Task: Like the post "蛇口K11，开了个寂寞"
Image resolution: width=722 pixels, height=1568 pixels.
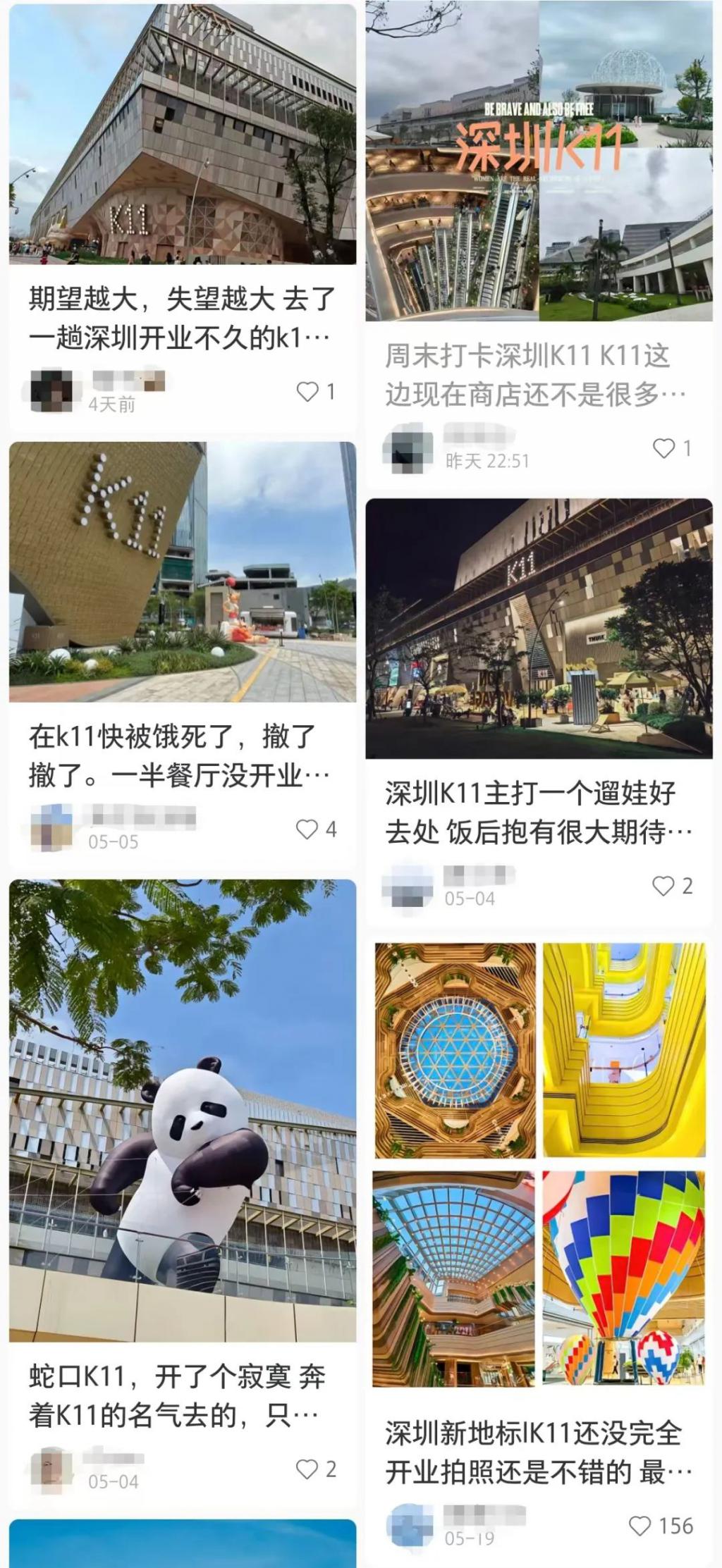Action: tap(307, 1469)
